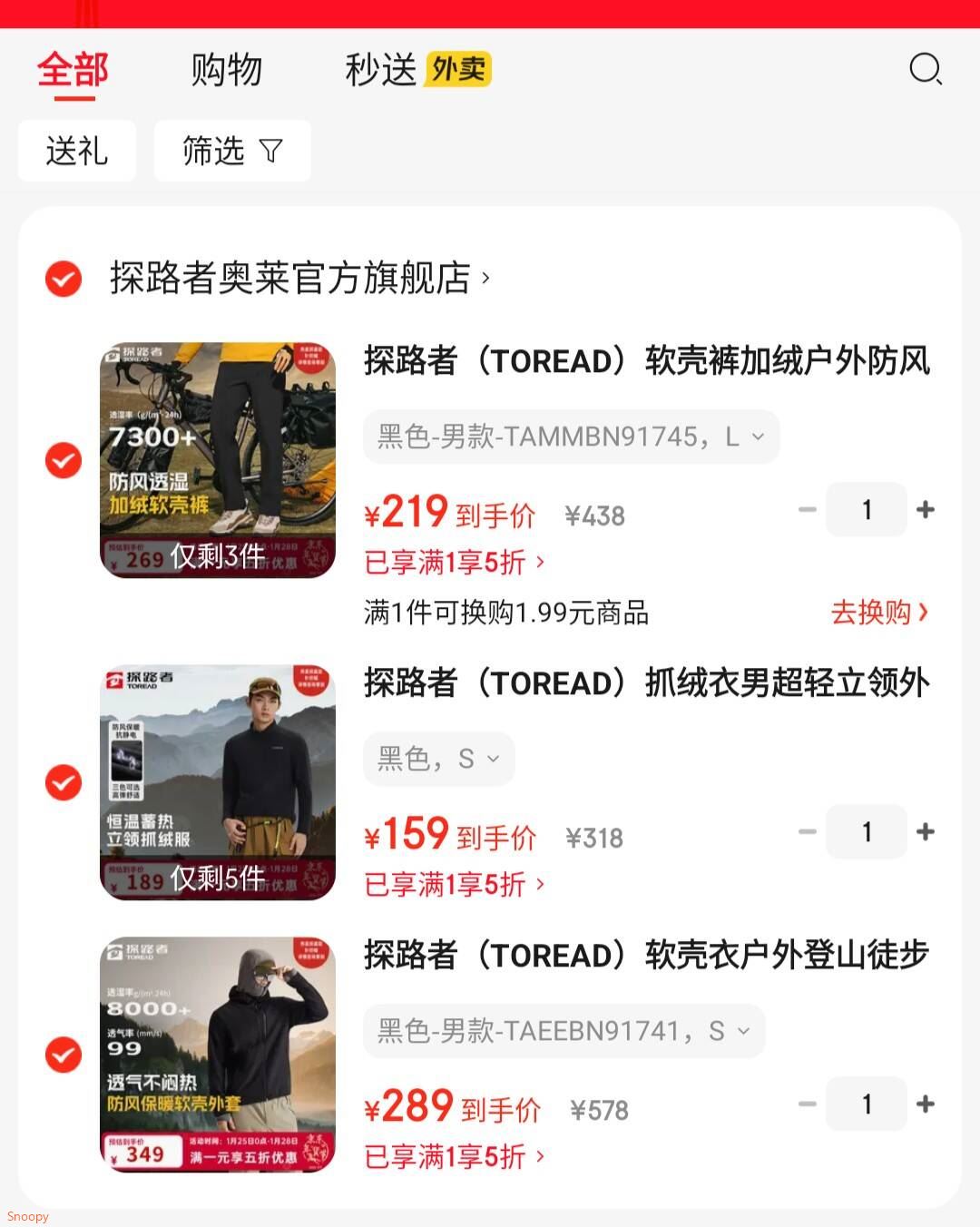This screenshot has width=980, height=1227.
Task: Deselect the 抓绒衣 item checkbox
Action: point(64,782)
